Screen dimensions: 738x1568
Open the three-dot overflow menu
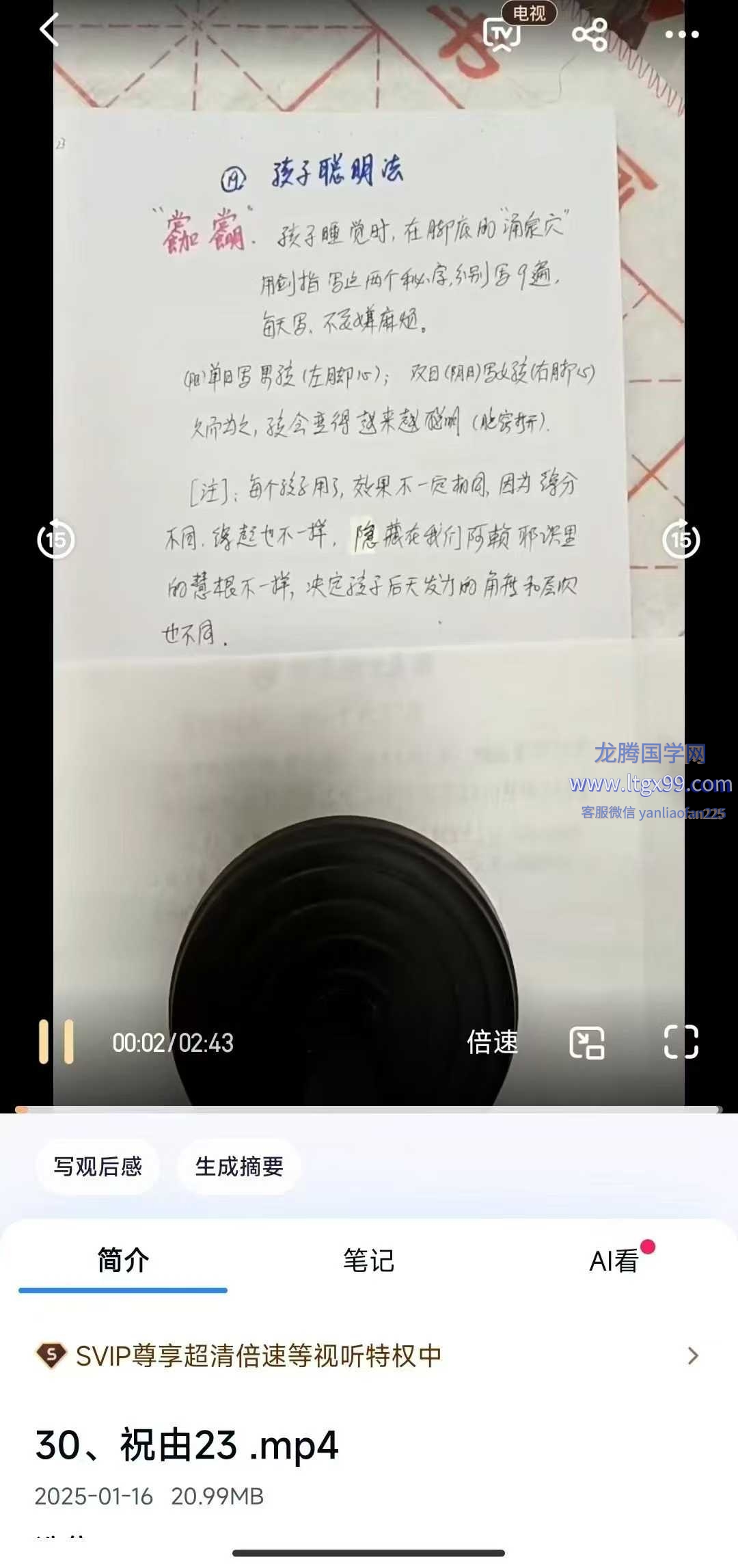(x=681, y=34)
